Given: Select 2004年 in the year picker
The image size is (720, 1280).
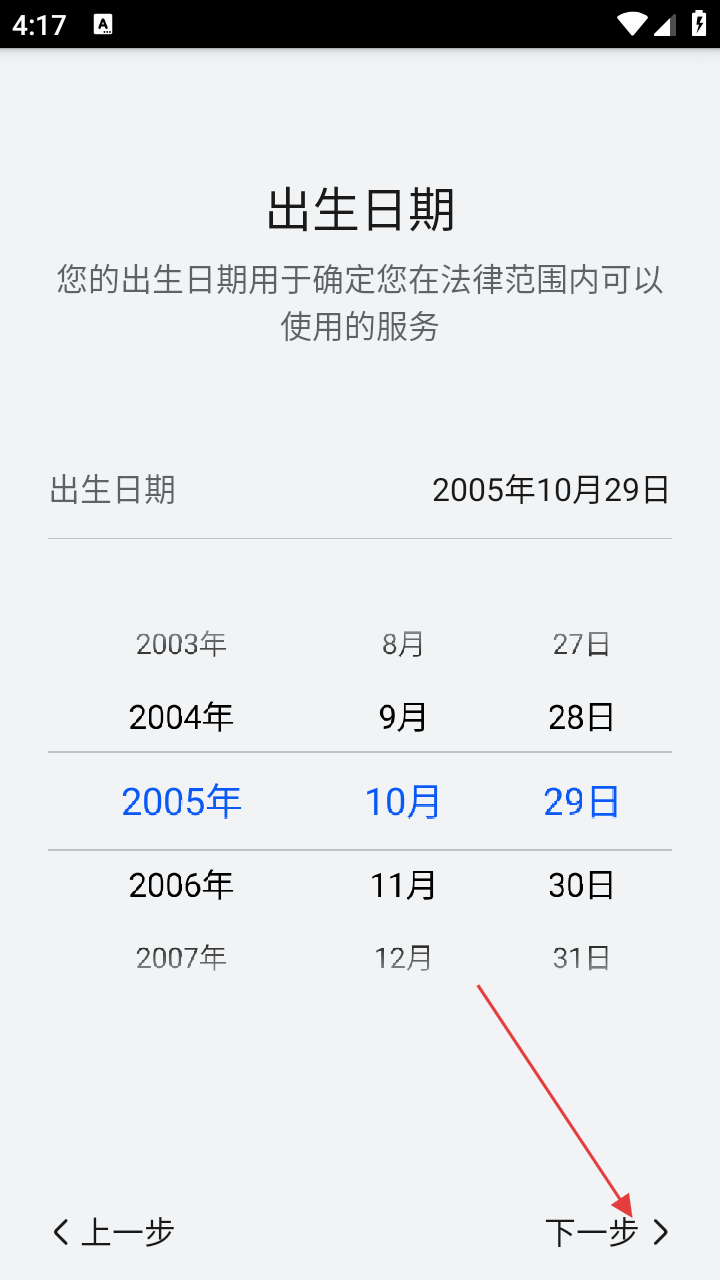Looking at the screenshot, I should coord(181,717).
